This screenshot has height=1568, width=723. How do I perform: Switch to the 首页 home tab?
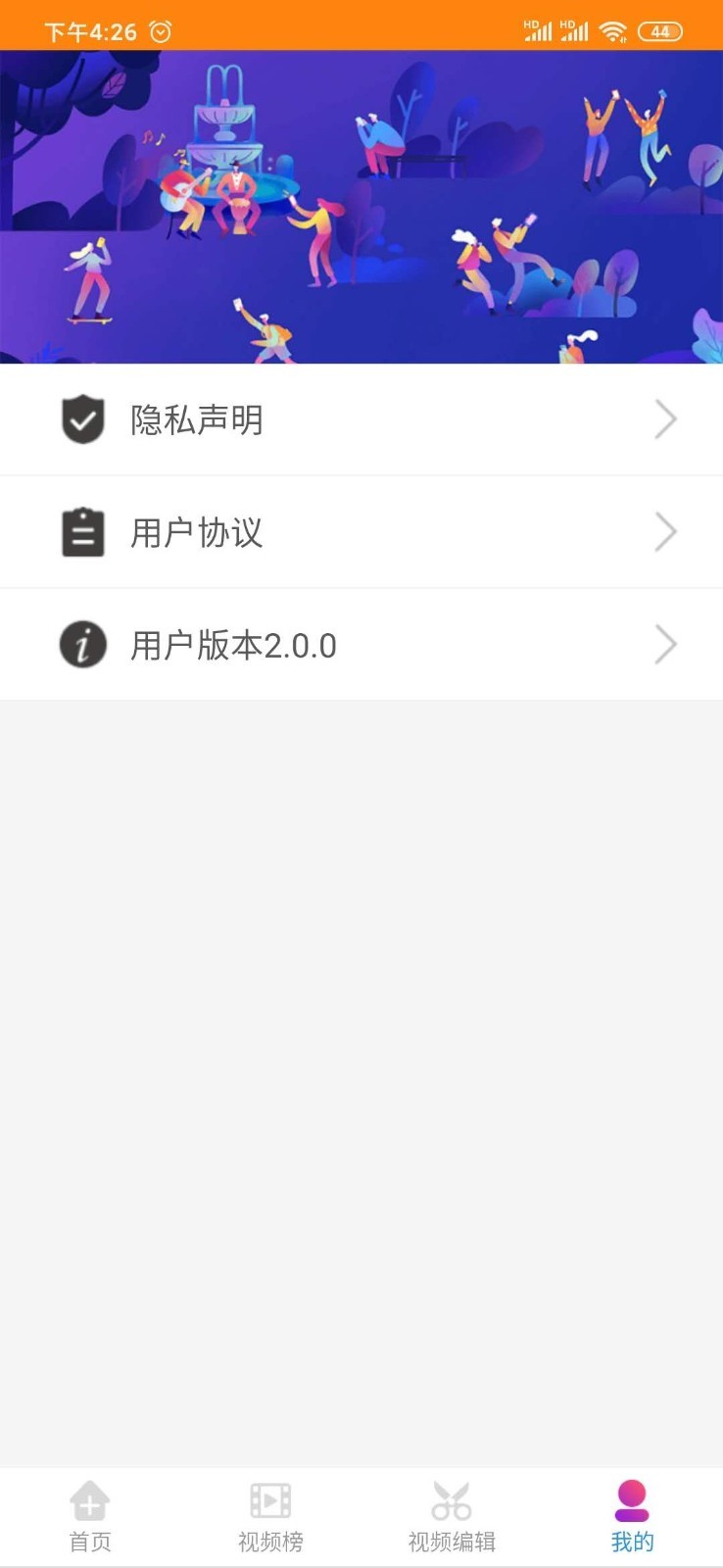(90, 1516)
